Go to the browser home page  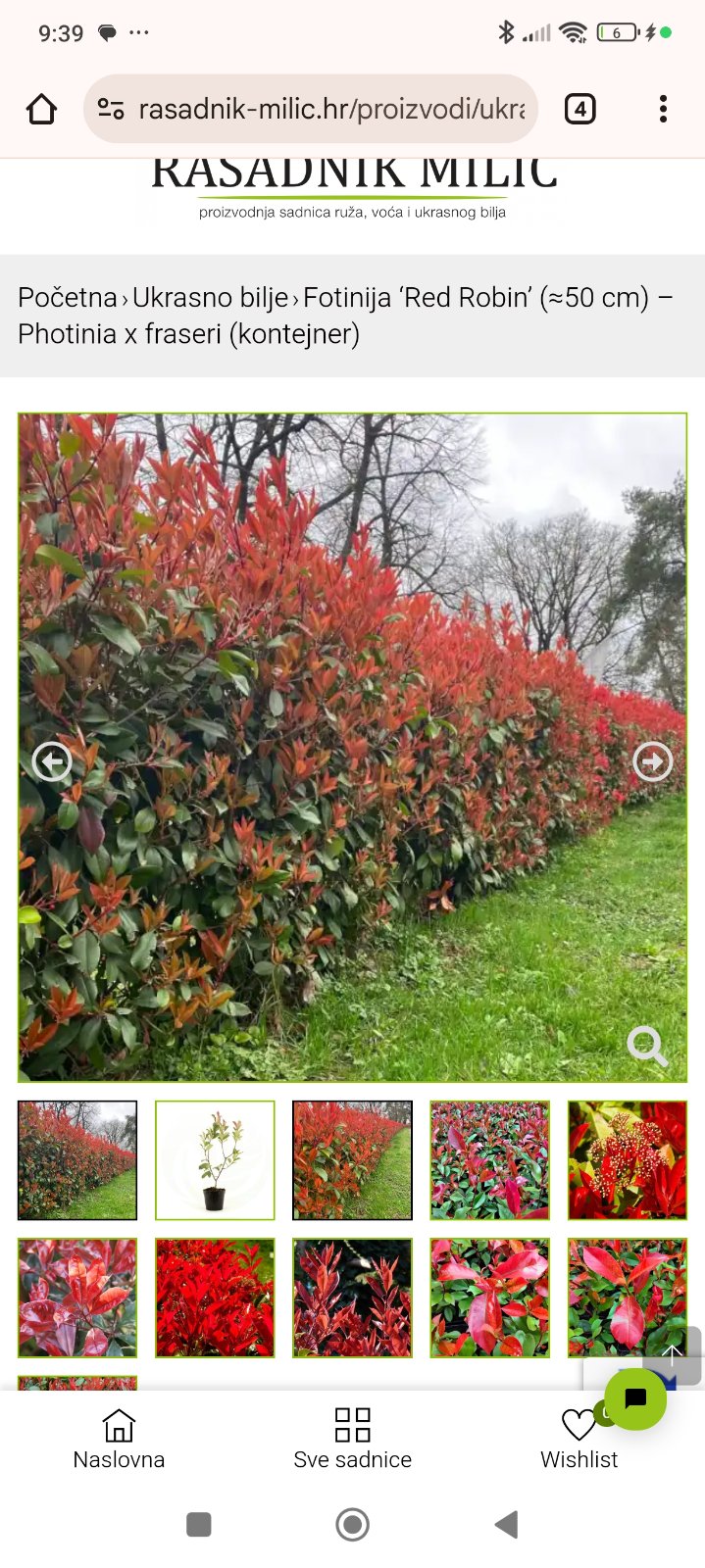tap(41, 109)
